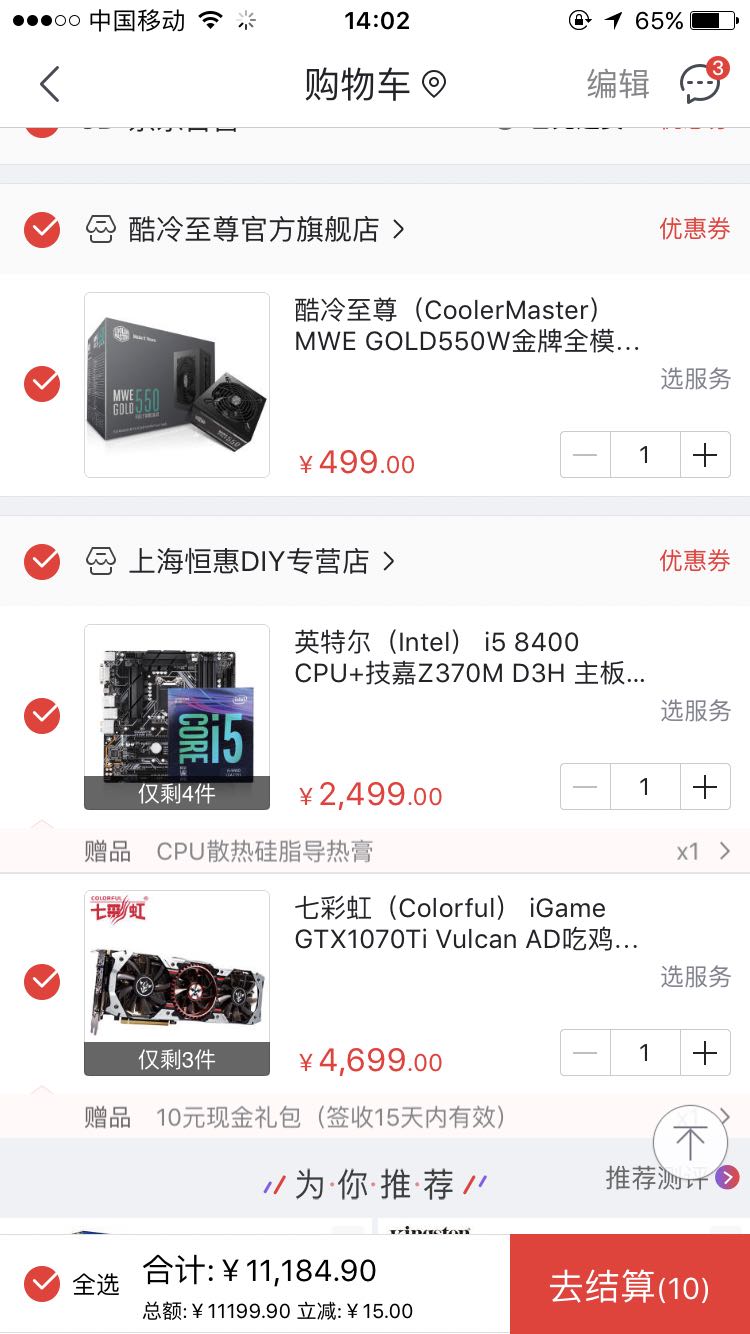This screenshot has width=750, height=1334.
Task: Increase quantity of CoolerMaster MWE GOLD550W
Action: coord(705,455)
